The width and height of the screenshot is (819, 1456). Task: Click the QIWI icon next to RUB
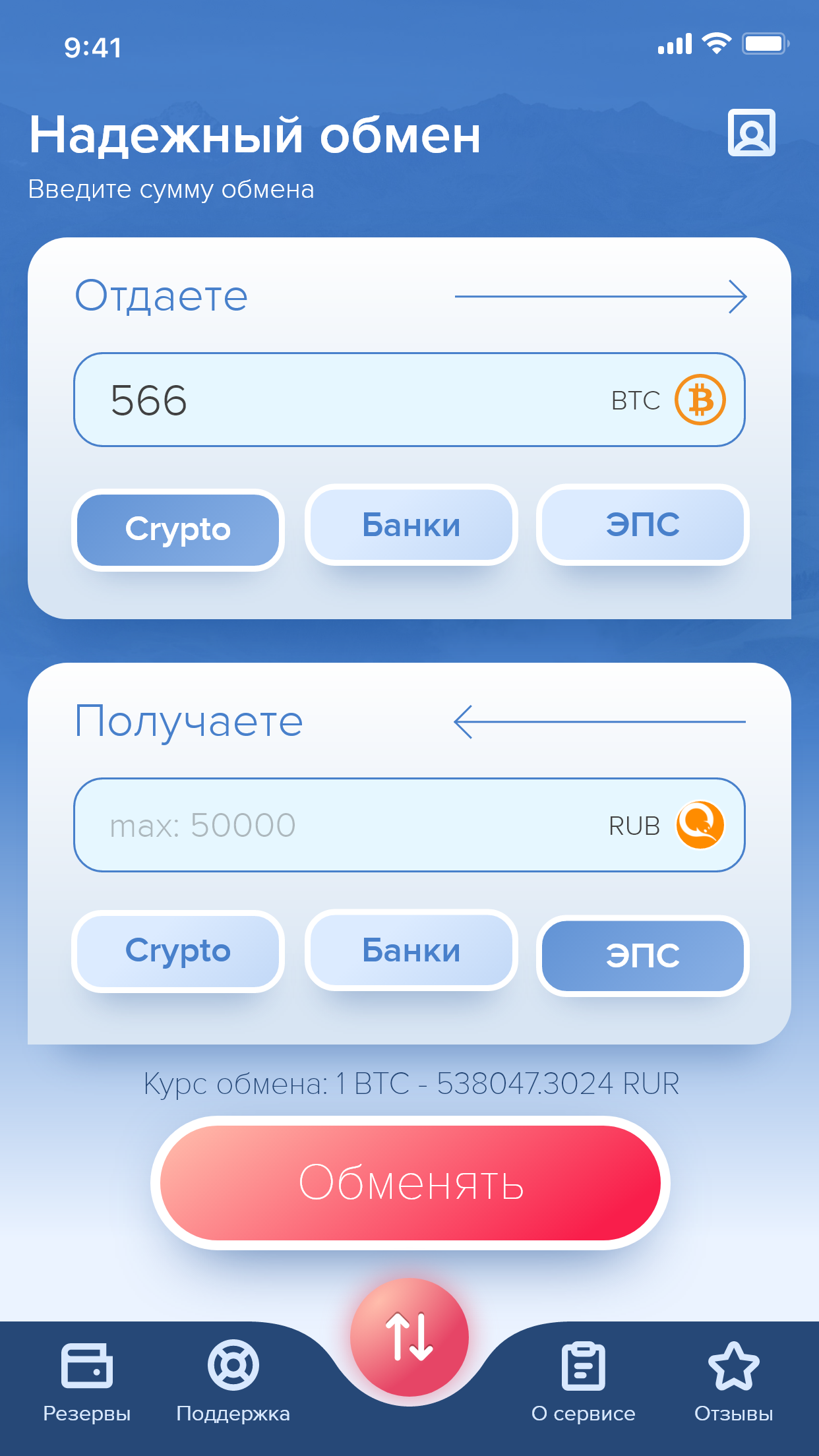pyautogui.click(x=700, y=824)
